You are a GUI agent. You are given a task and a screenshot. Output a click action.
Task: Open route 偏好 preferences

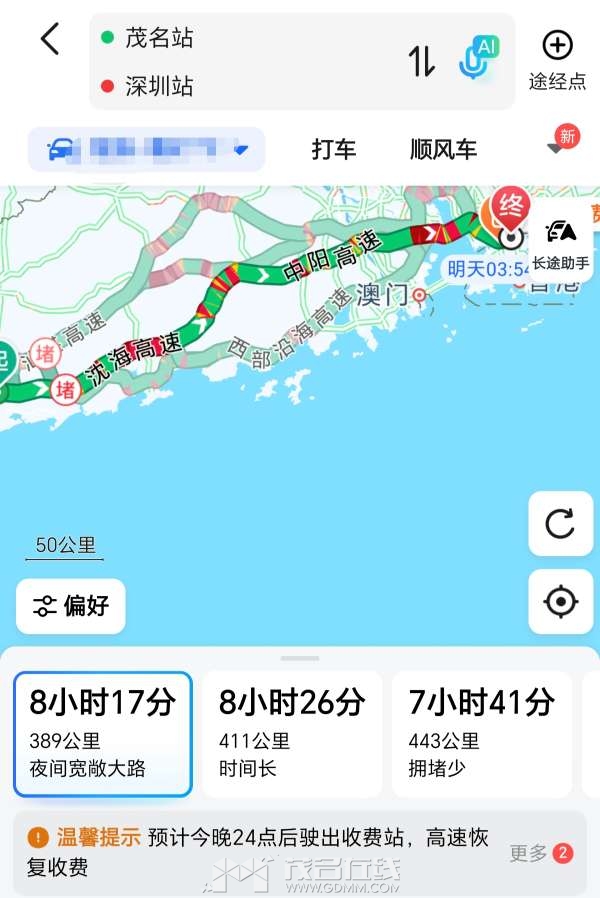[71, 606]
